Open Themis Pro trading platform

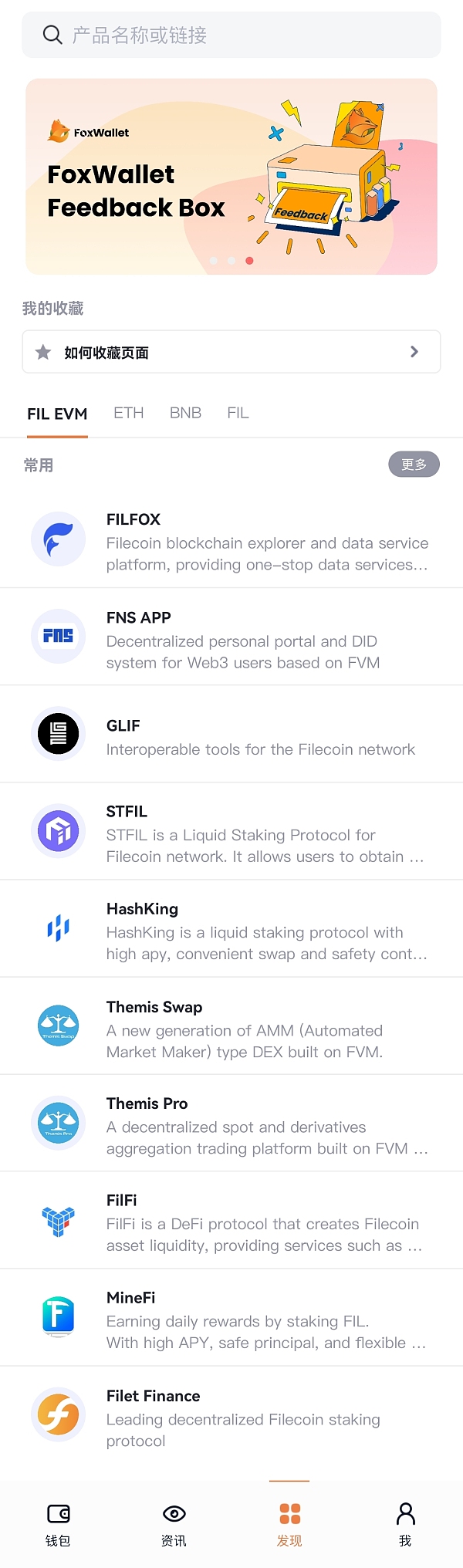click(231, 1124)
